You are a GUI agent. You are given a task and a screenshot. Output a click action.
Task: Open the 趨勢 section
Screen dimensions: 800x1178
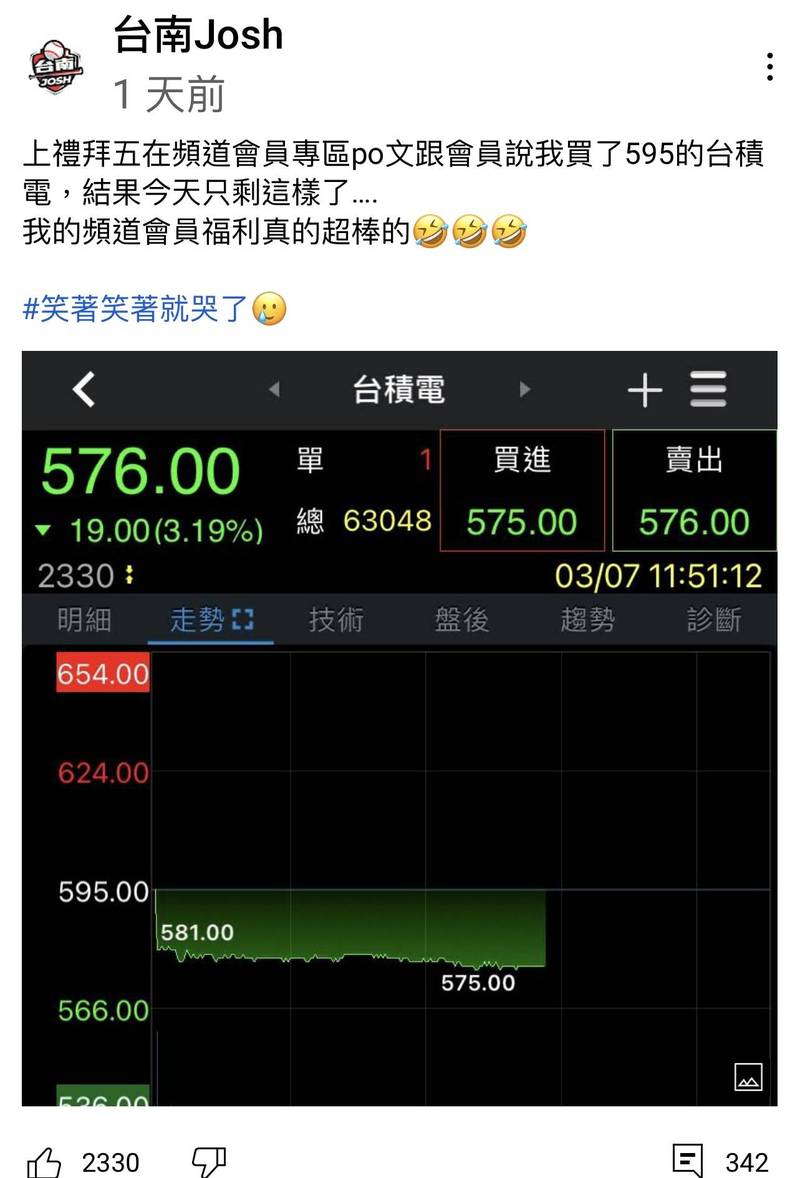pyautogui.click(x=588, y=620)
